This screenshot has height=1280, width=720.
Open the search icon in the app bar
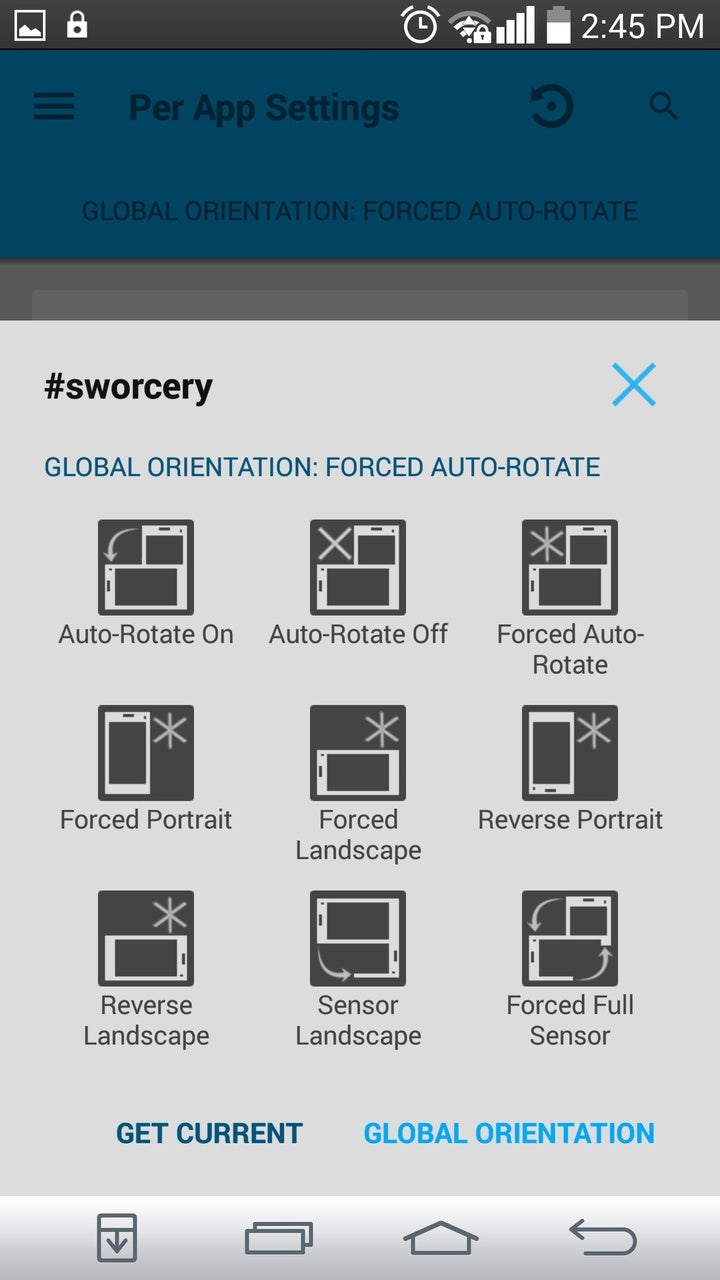tap(664, 106)
